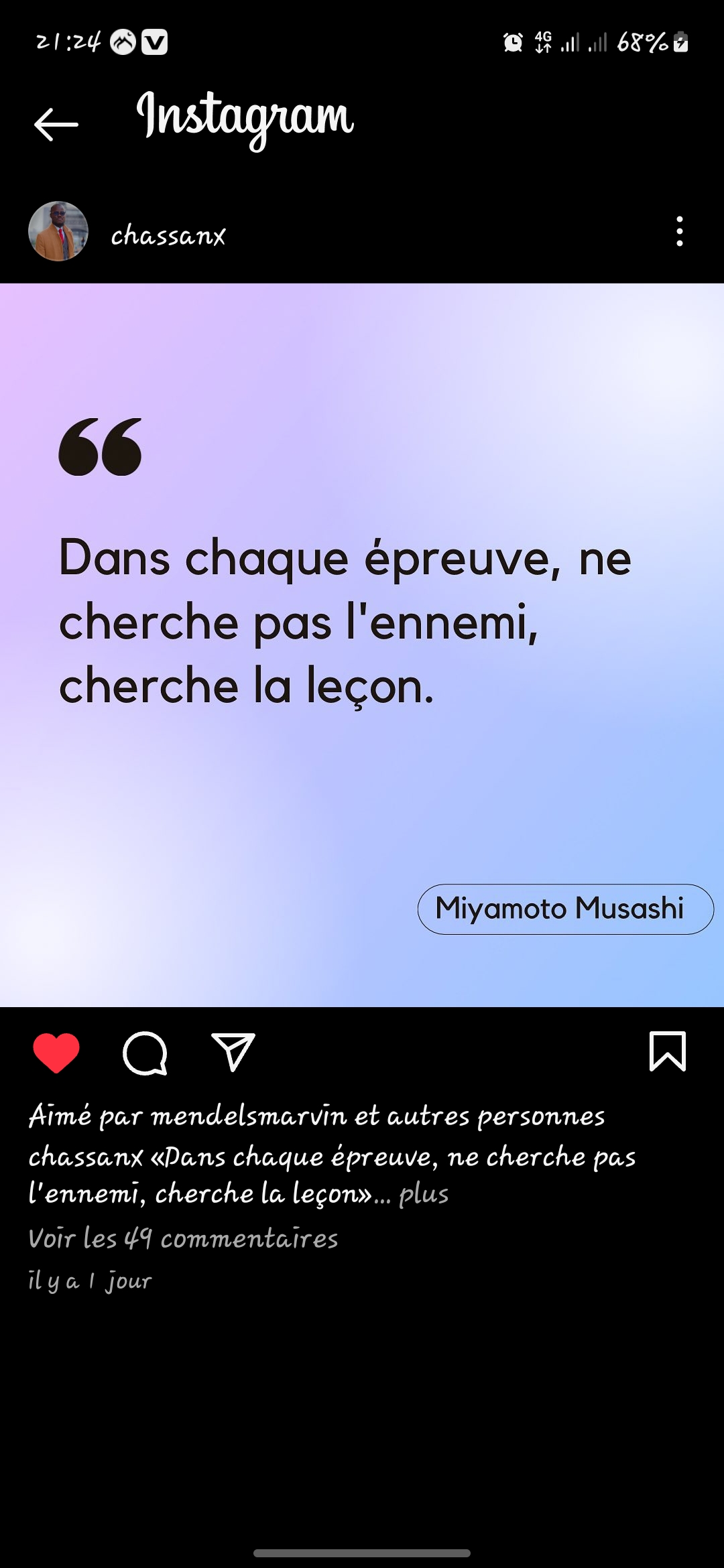Screen dimensions: 724x1568
Task: See who liked: mendelsmarvin et autres personnes
Action: coord(316,1116)
